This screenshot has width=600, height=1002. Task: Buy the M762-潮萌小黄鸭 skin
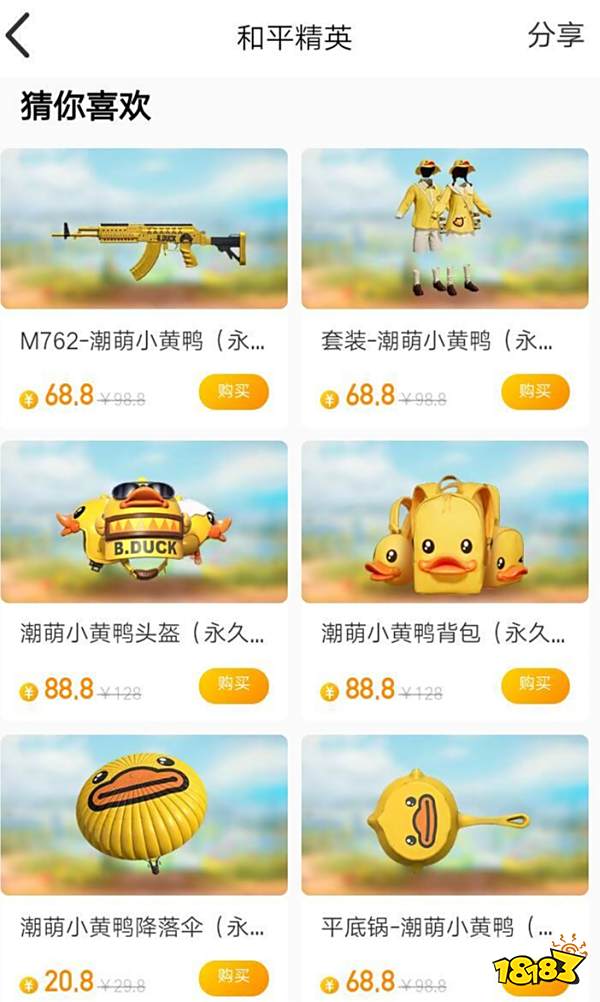(234, 392)
